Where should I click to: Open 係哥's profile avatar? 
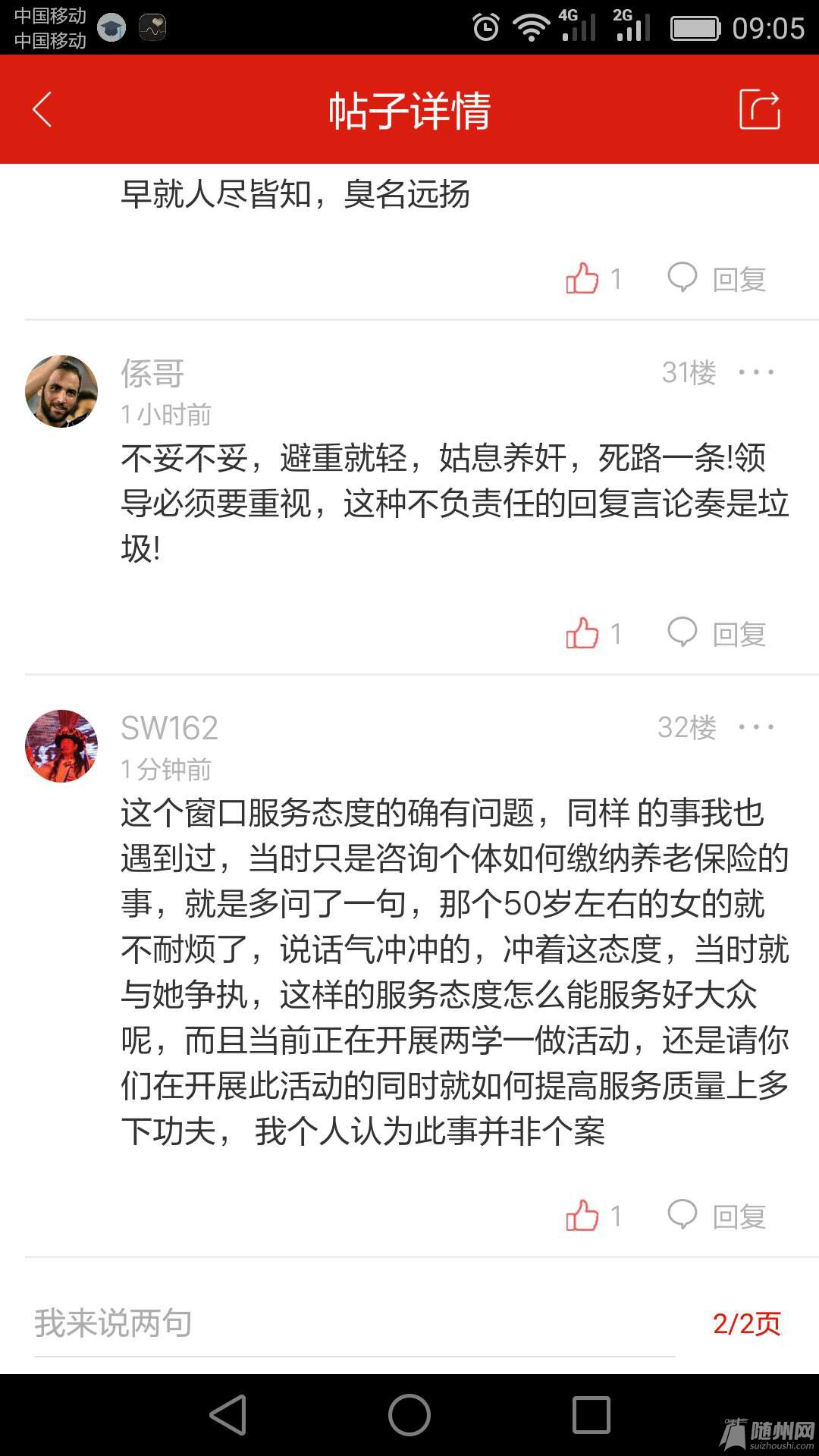[61, 391]
